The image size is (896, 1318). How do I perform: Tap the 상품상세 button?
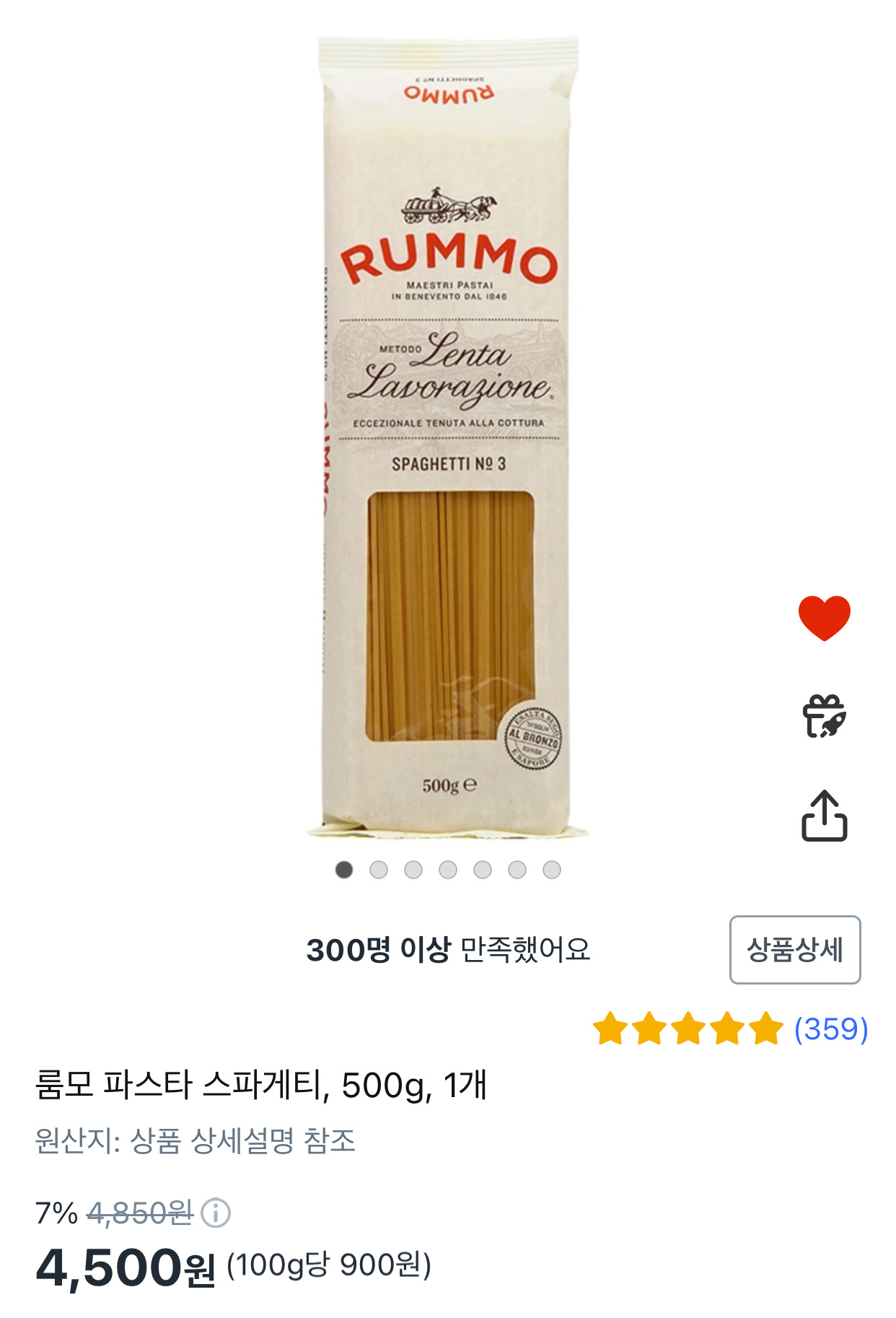tap(794, 949)
